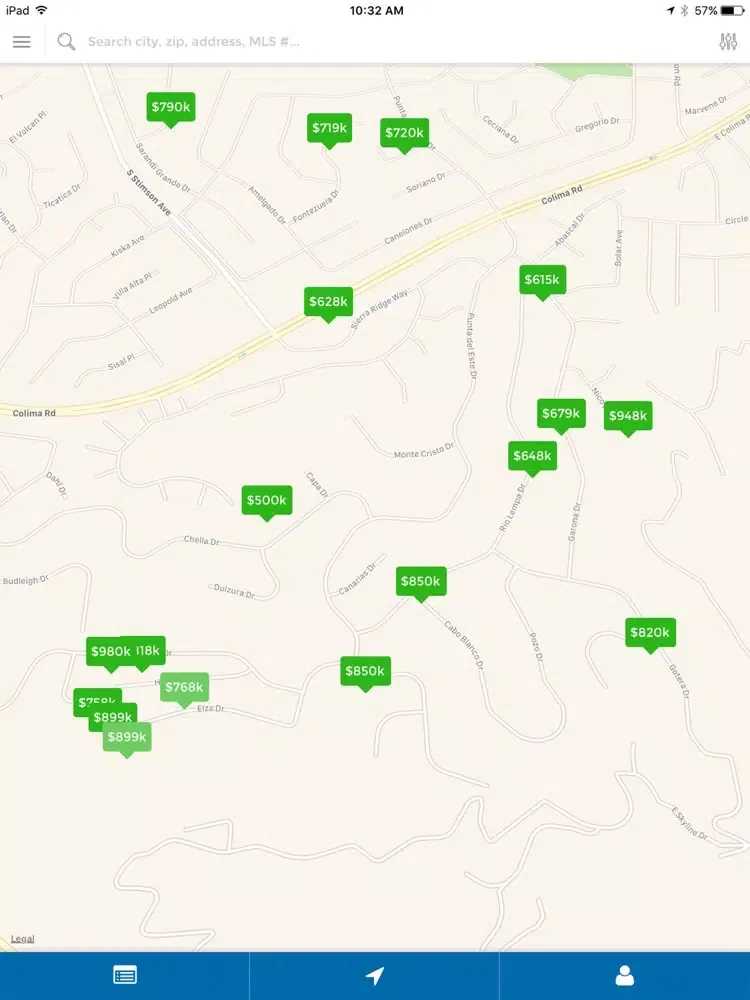Select the $850k pin near Canarias Dr
The image size is (750, 1000).
pos(421,579)
